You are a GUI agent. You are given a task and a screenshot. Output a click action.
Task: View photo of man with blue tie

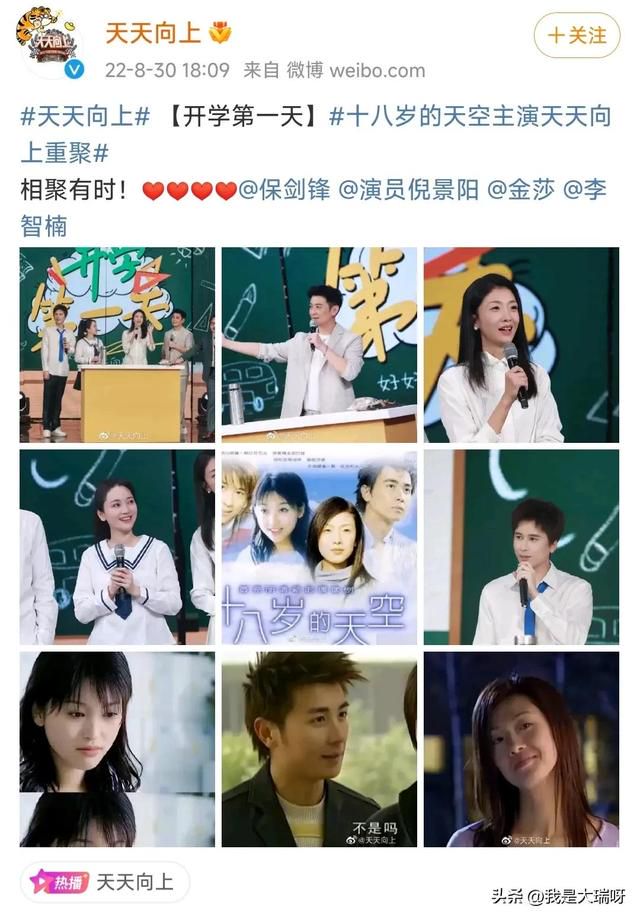pos(521,547)
